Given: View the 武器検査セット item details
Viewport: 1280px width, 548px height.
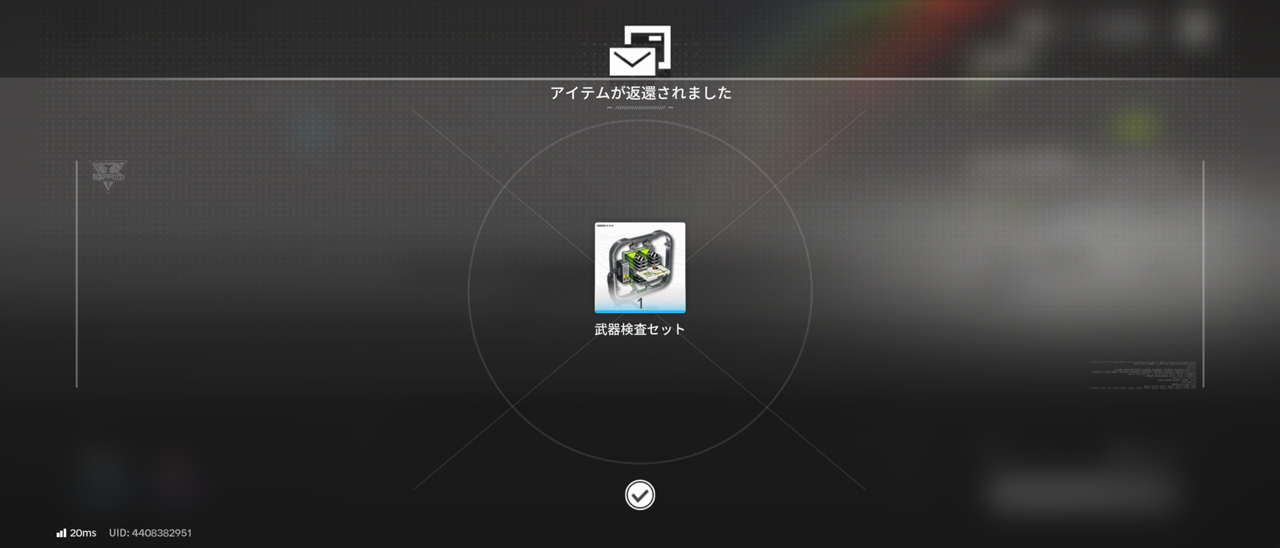Looking at the screenshot, I should click(x=640, y=267).
